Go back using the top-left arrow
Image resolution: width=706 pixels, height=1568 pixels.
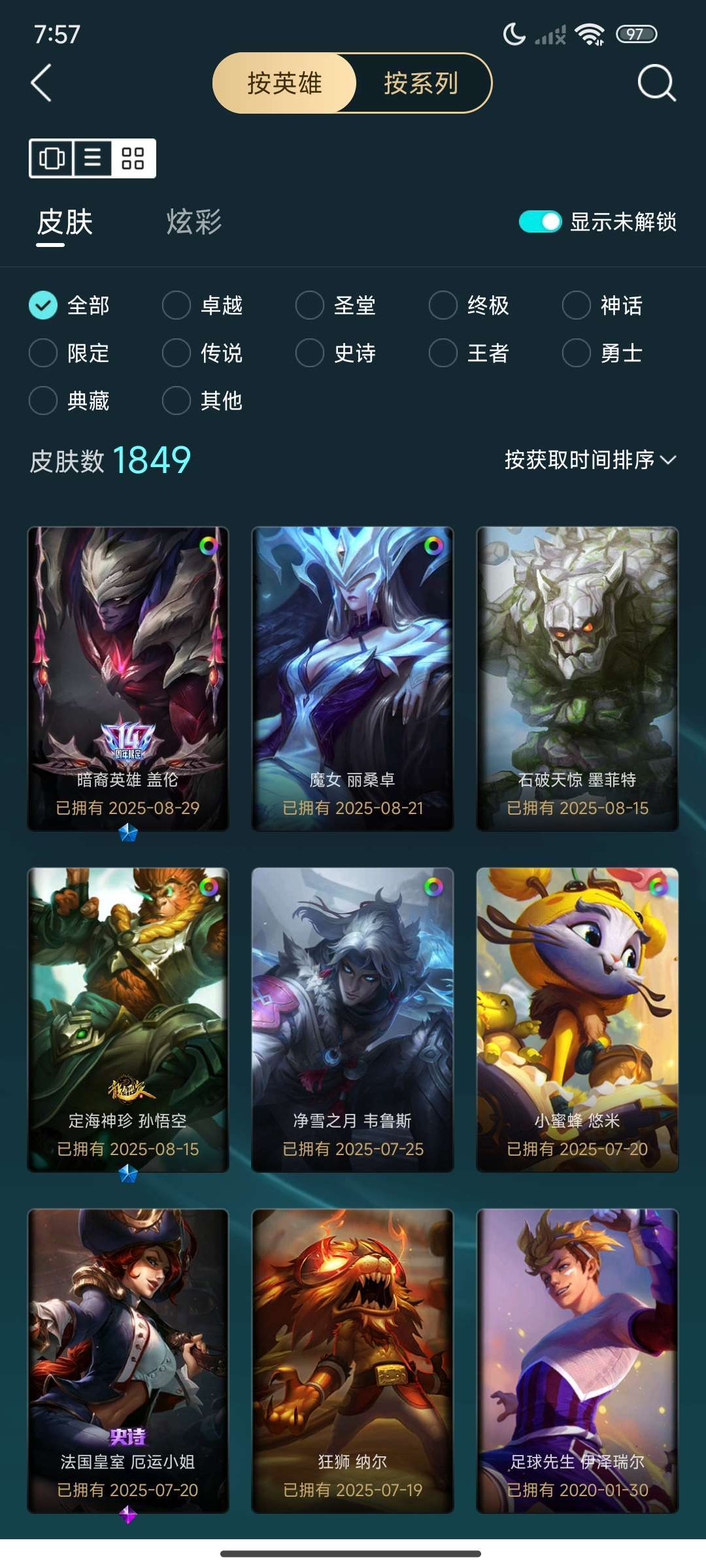pos(41,83)
